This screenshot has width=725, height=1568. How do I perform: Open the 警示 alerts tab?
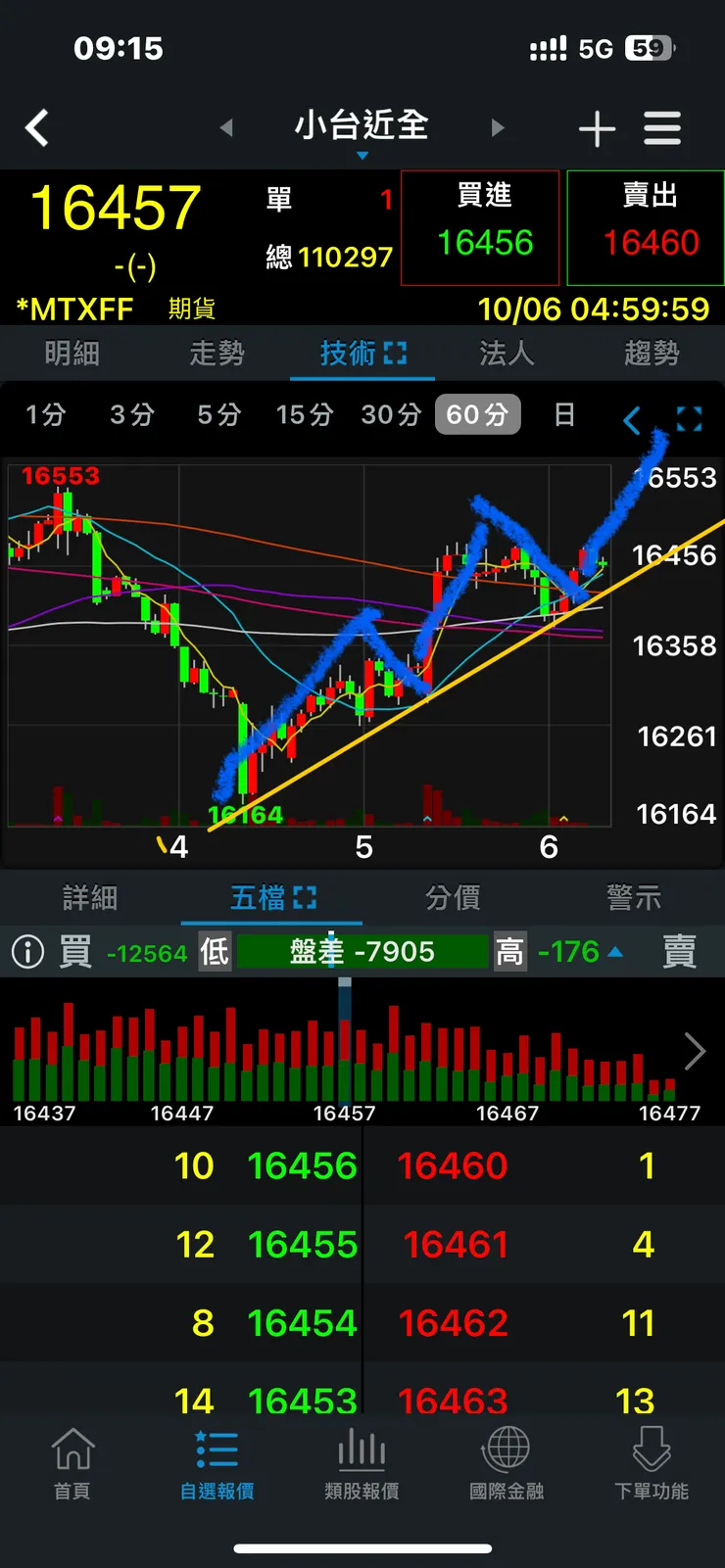634,897
